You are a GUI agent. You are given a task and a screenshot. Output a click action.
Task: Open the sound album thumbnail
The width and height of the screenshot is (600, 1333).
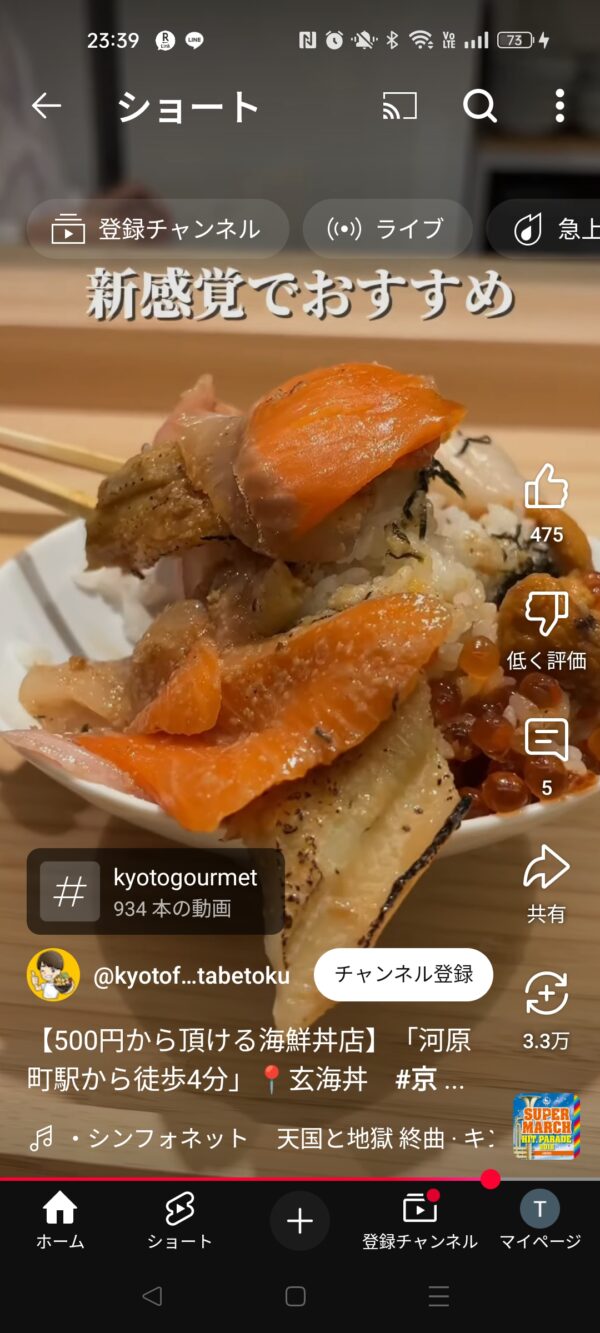click(x=546, y=1126)
